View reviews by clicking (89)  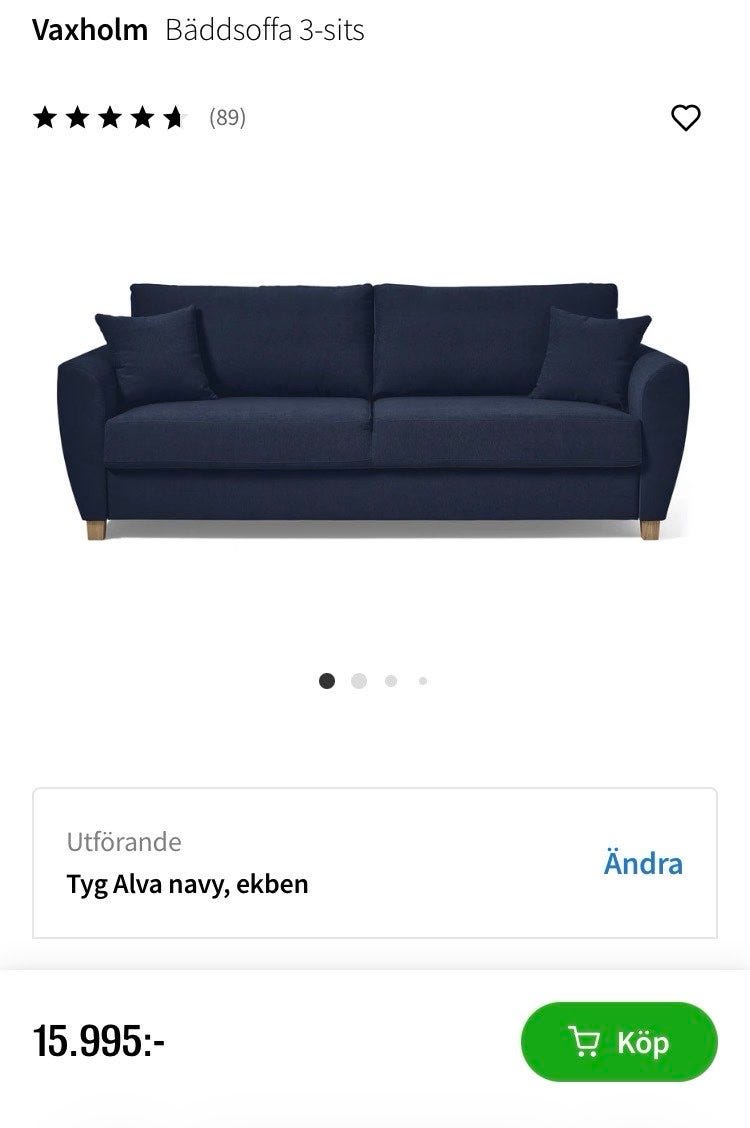(x=228, y=117)
